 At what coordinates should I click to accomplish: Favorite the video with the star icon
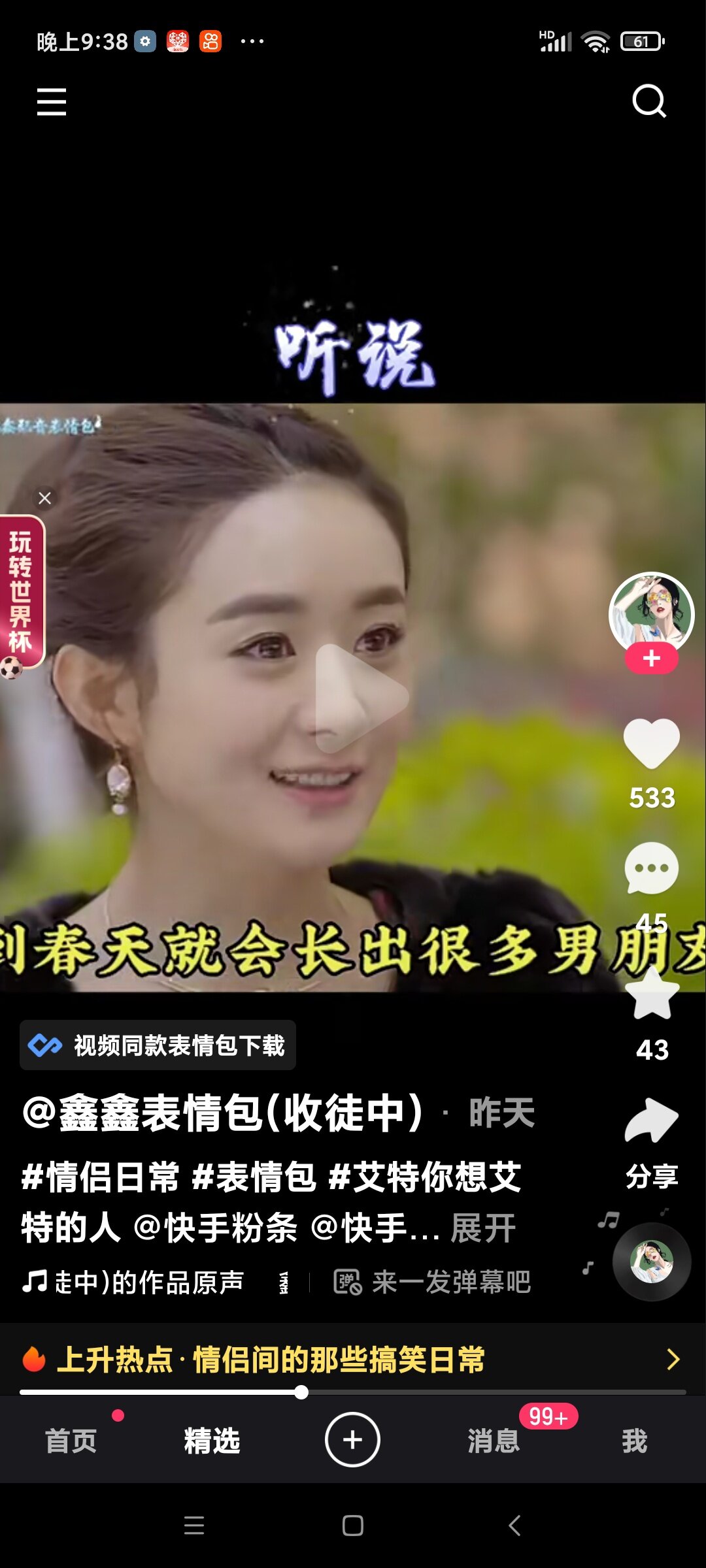(652, 993)
